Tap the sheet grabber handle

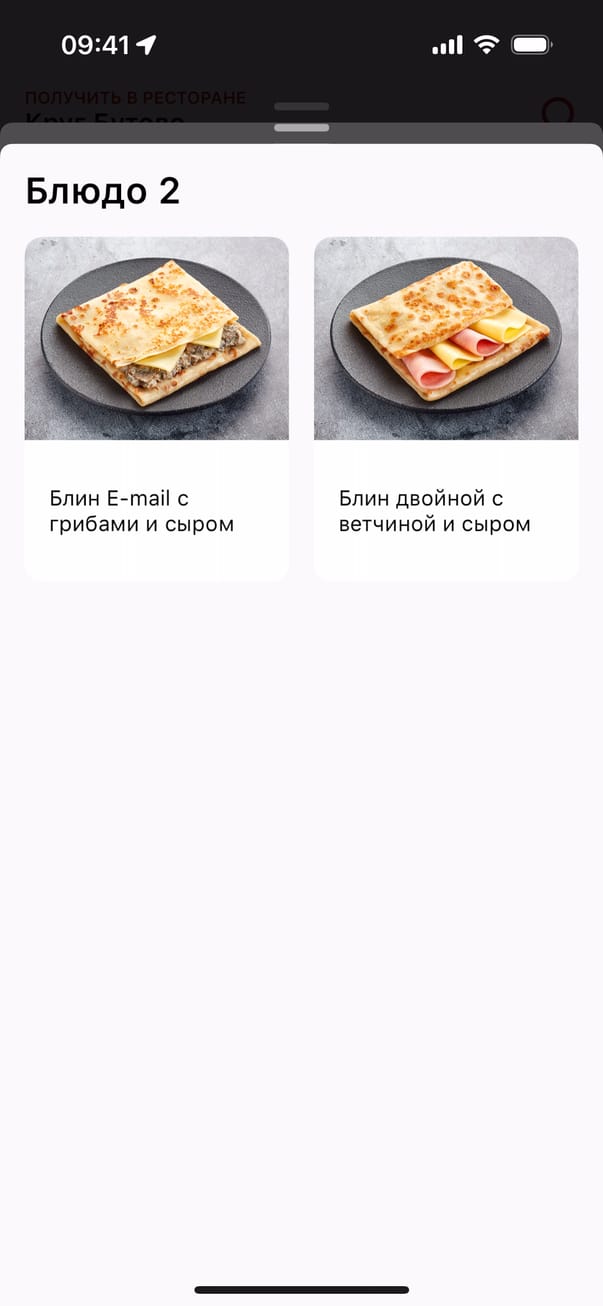pyautogui.click(x=301, y=127)
